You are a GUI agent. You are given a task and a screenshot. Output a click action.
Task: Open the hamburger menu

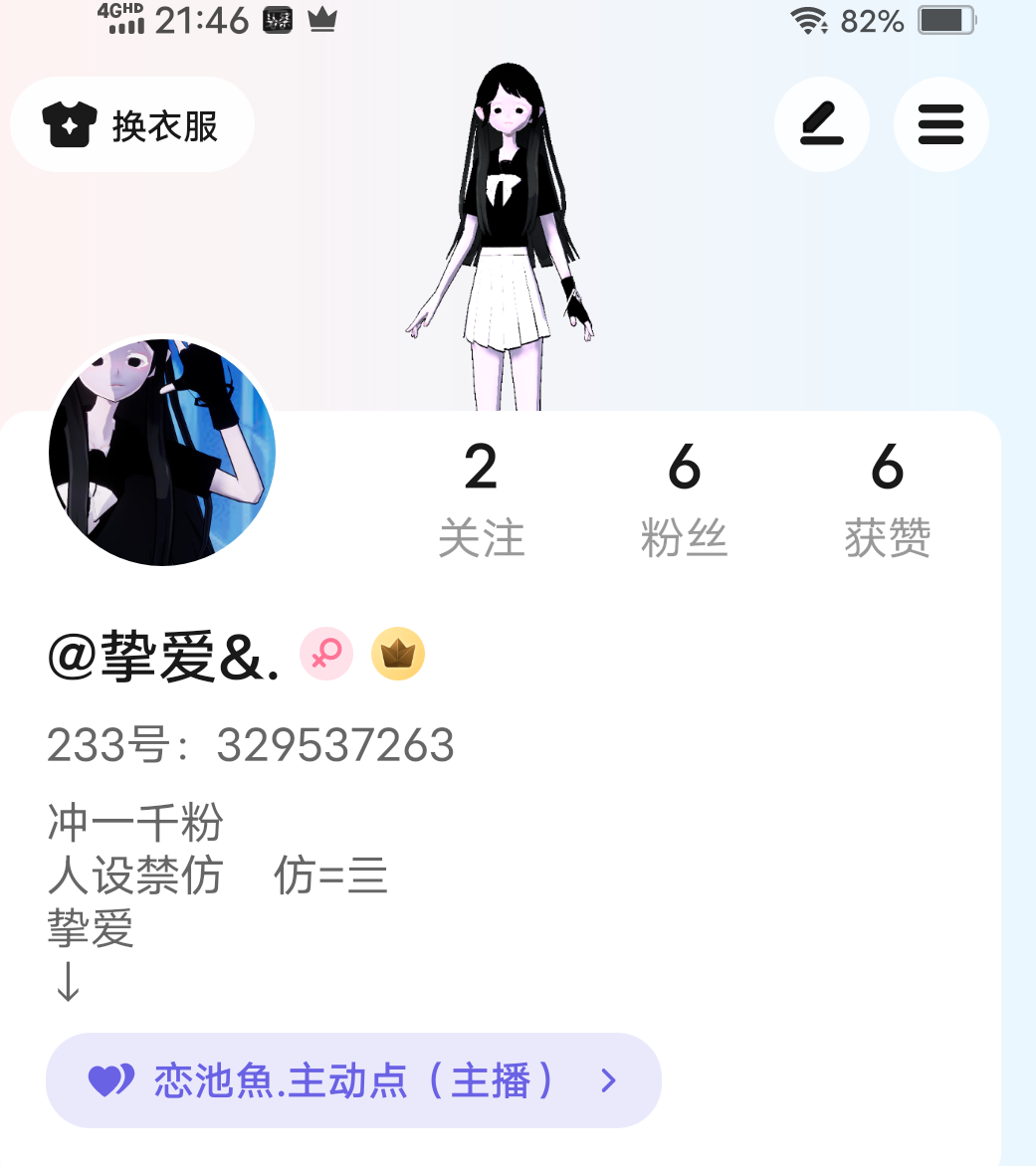click(940, 125)
